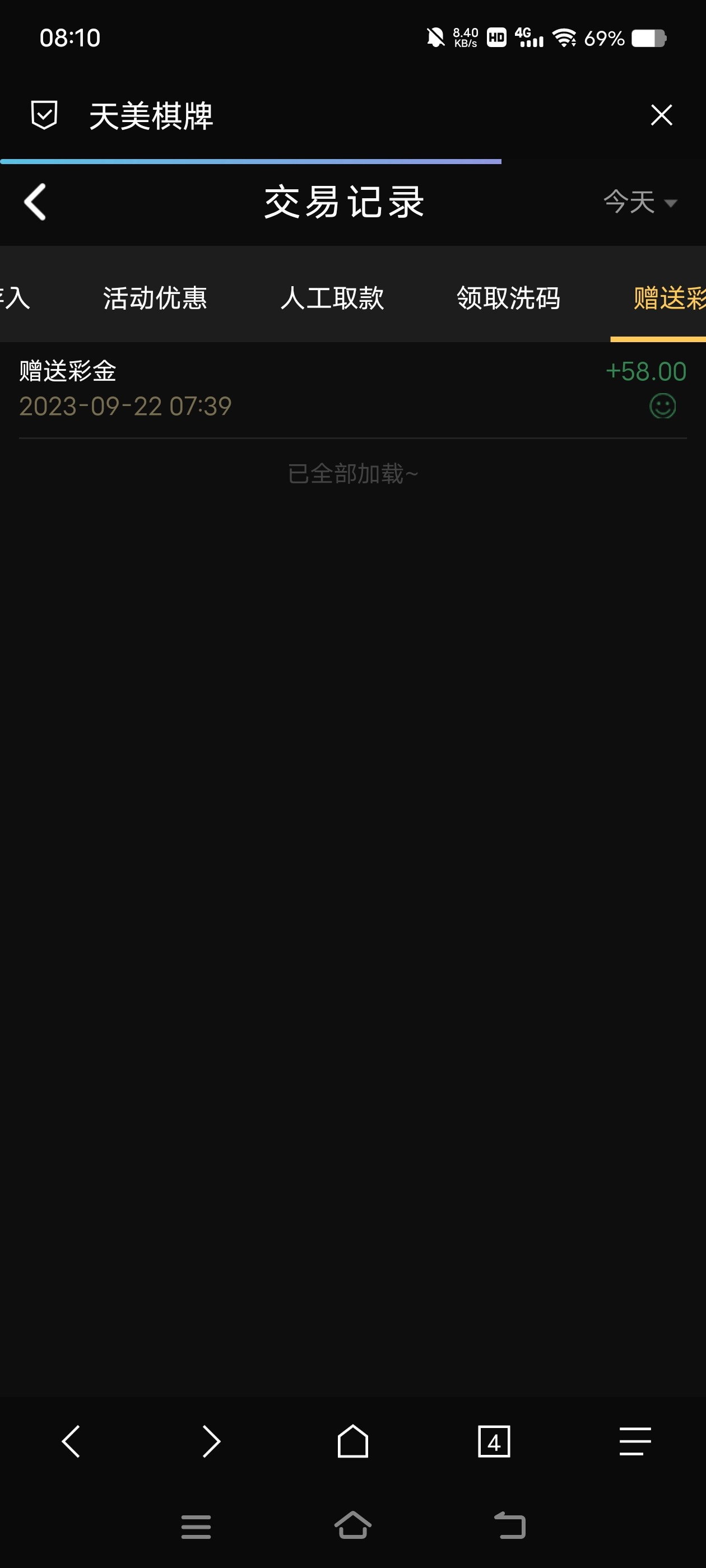Screen dimensions: 706x1568
Task: Close the 天美棋牌 web page
Action: 661,115
